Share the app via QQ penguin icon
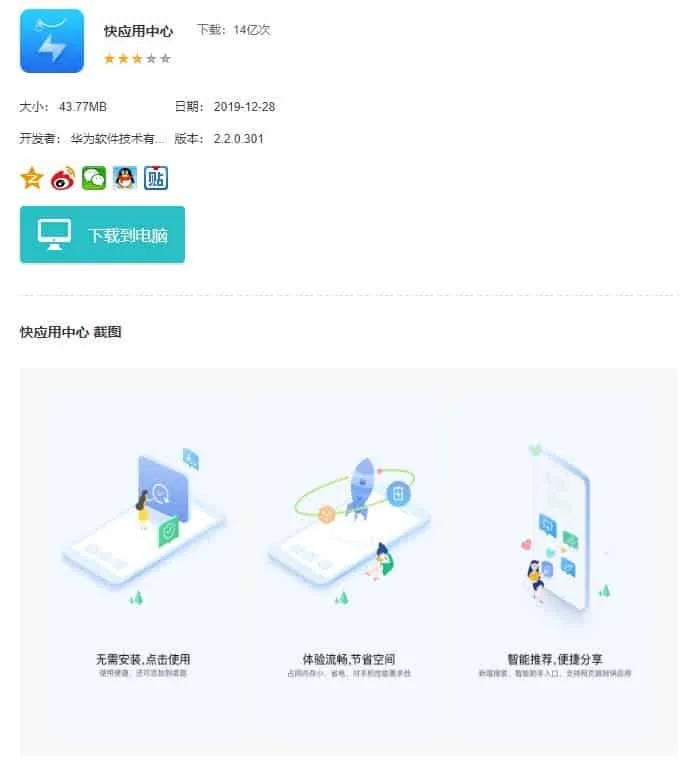Viewport: 691px width, 767px height. 125,179
